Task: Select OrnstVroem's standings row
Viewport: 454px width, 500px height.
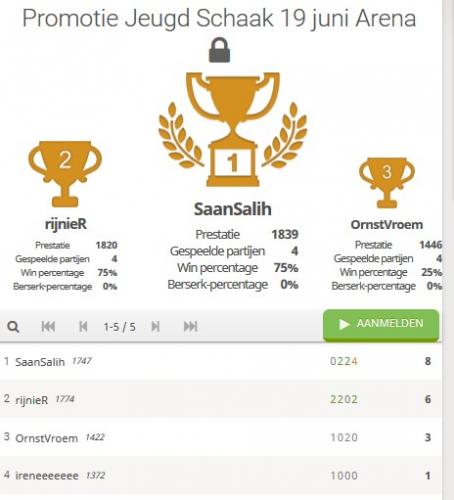Action: coord(221,437)
